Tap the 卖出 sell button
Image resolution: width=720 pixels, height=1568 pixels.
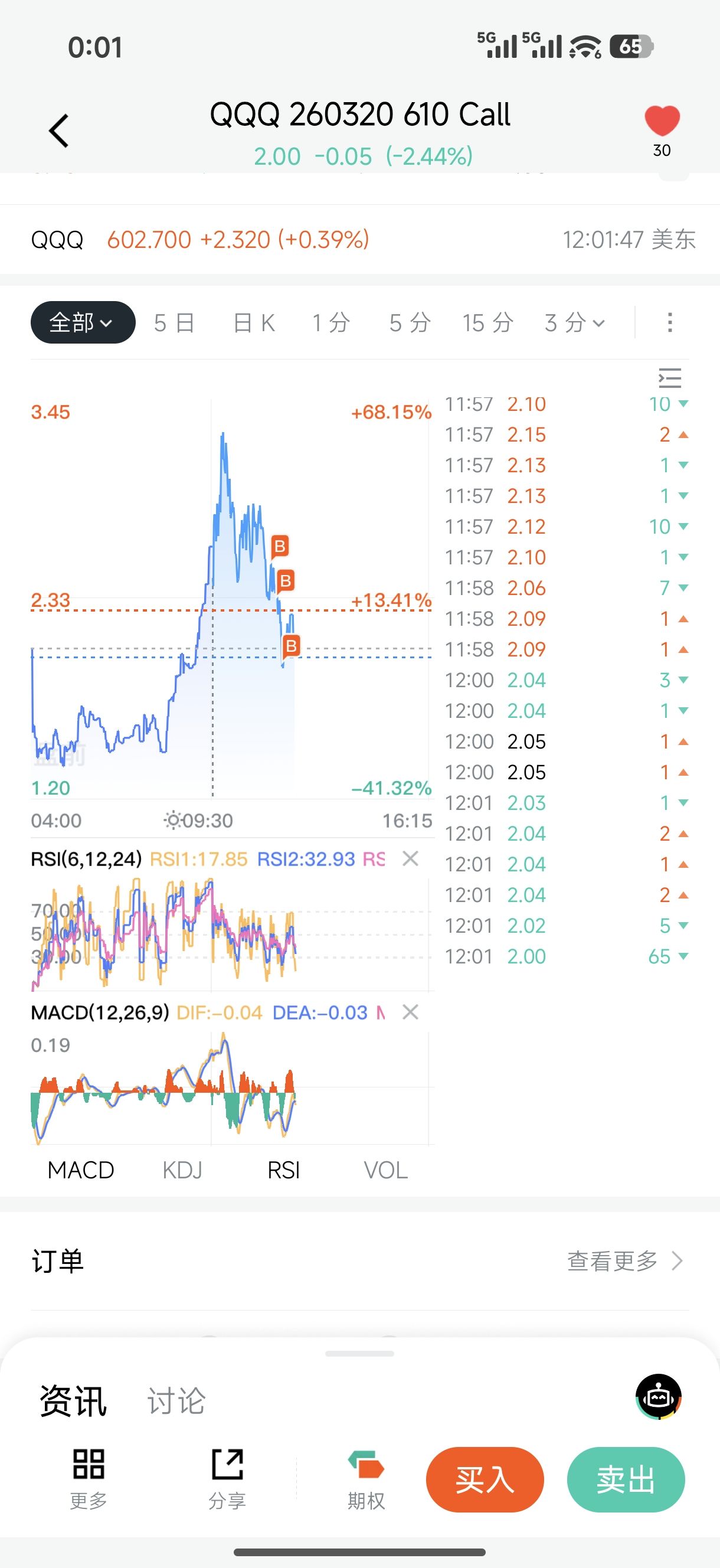(x=625, y=1479)
